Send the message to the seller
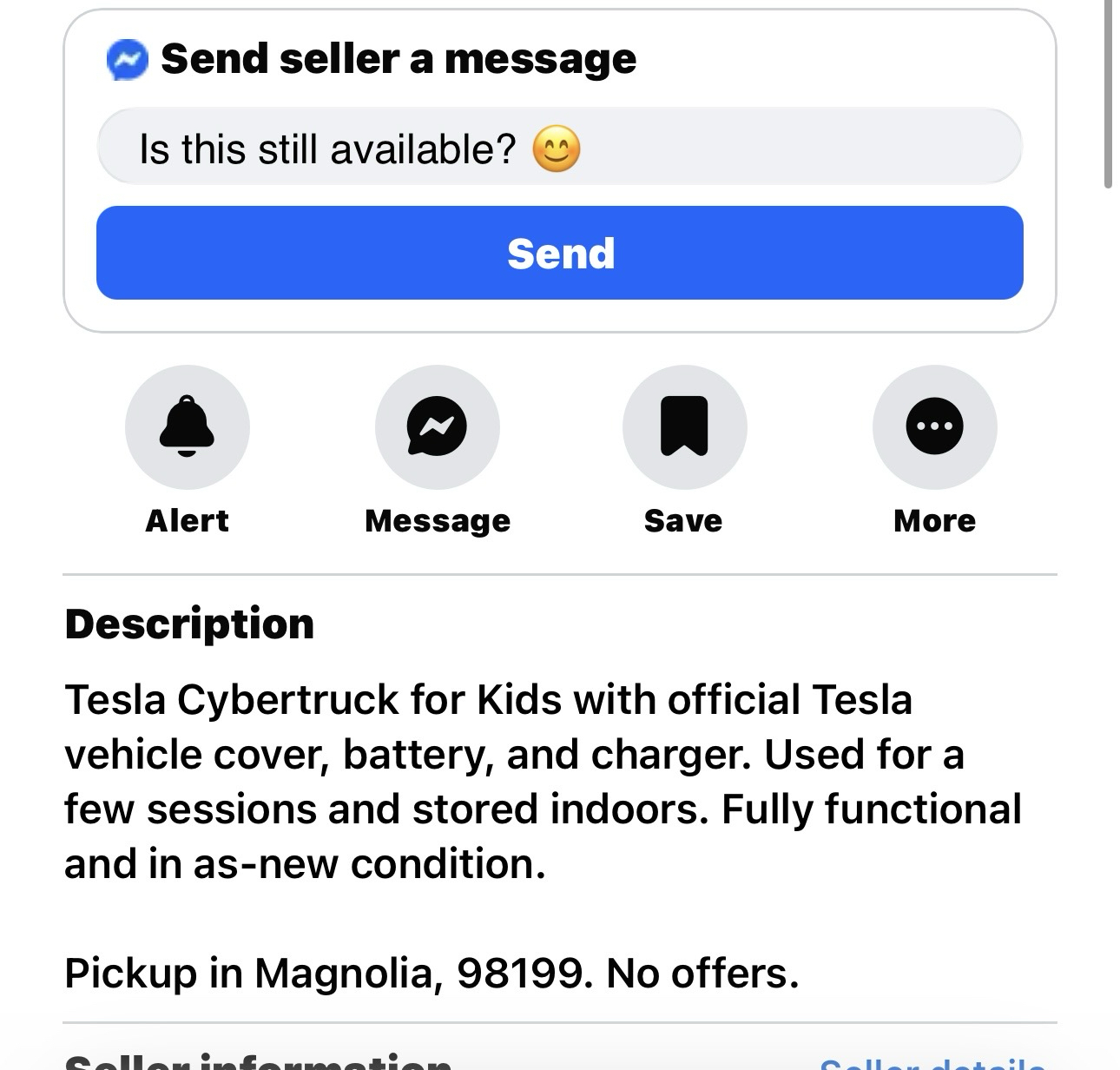This screenshot has height=1070, width=1120. click(x=559, y=253)
